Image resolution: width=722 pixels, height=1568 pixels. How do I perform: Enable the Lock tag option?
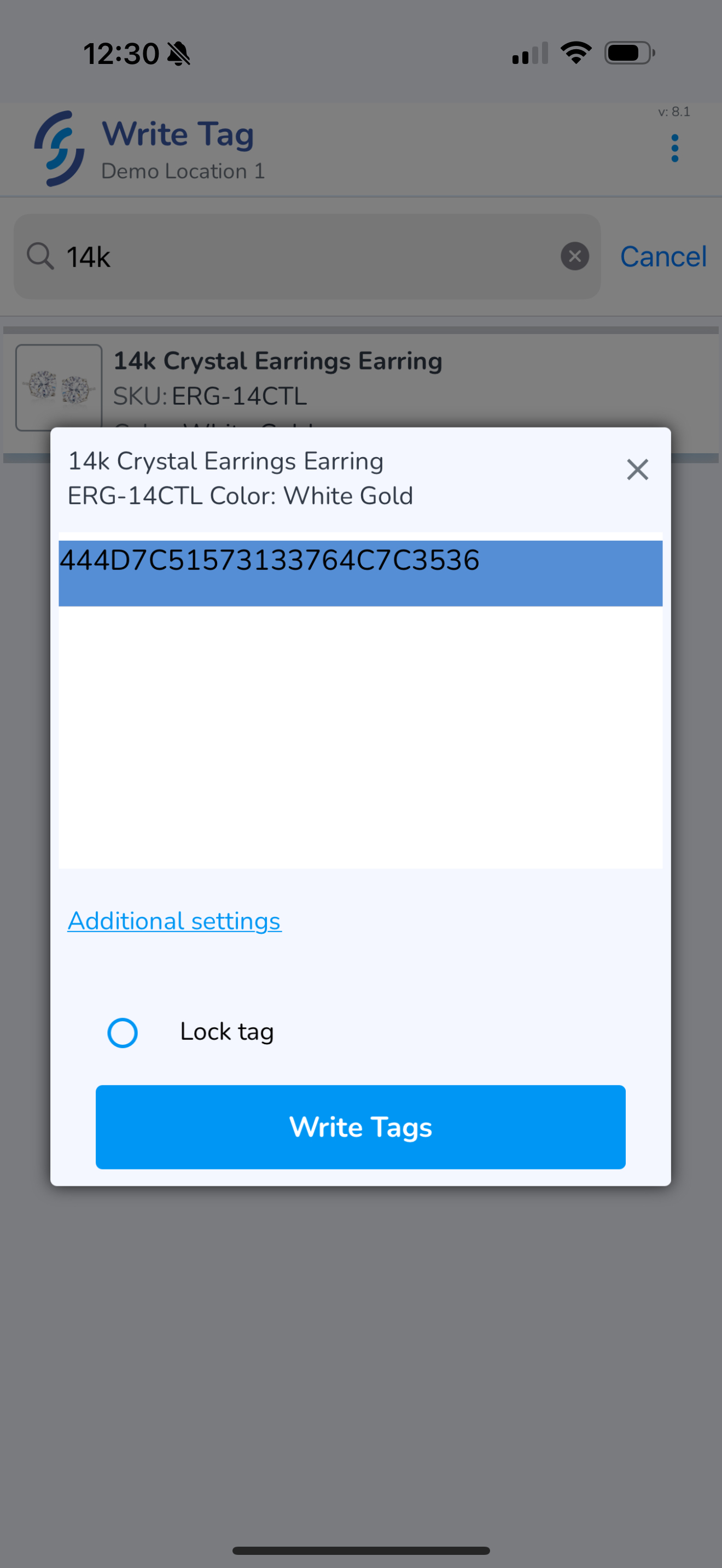(123, 1032)
